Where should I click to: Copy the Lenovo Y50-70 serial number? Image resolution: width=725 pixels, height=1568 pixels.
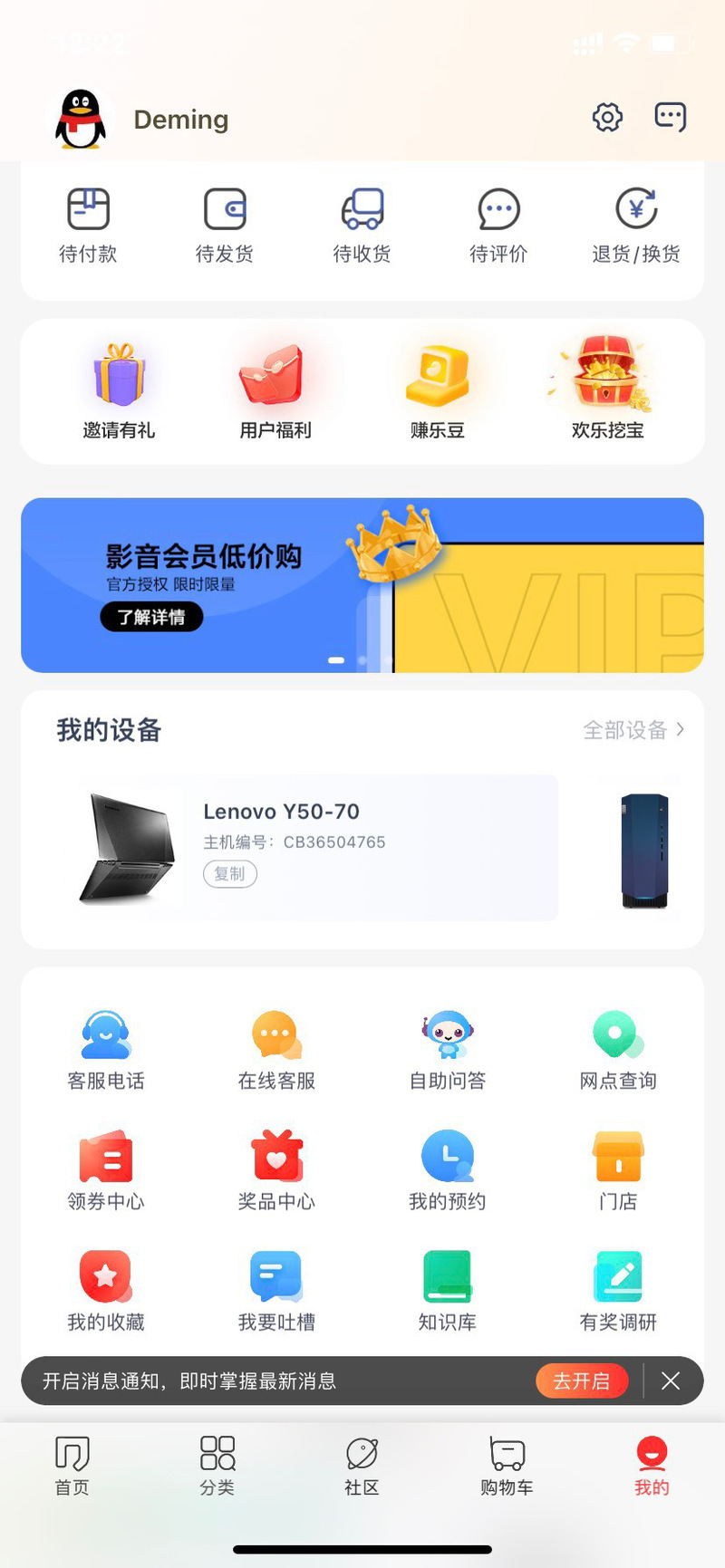point(230,873)
